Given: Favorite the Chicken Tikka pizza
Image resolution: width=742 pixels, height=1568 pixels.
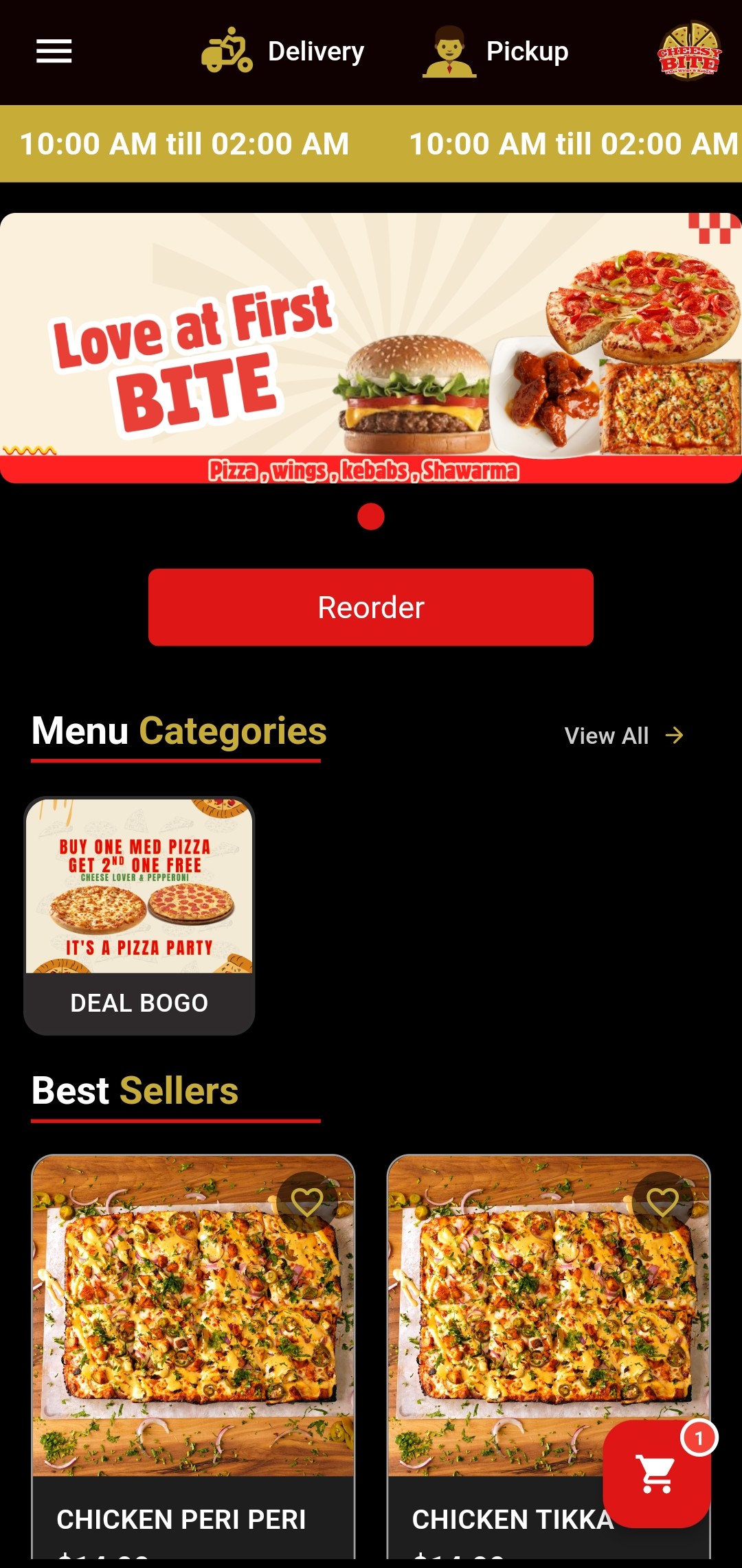Looking at the screenshot, I should 662,1201.
